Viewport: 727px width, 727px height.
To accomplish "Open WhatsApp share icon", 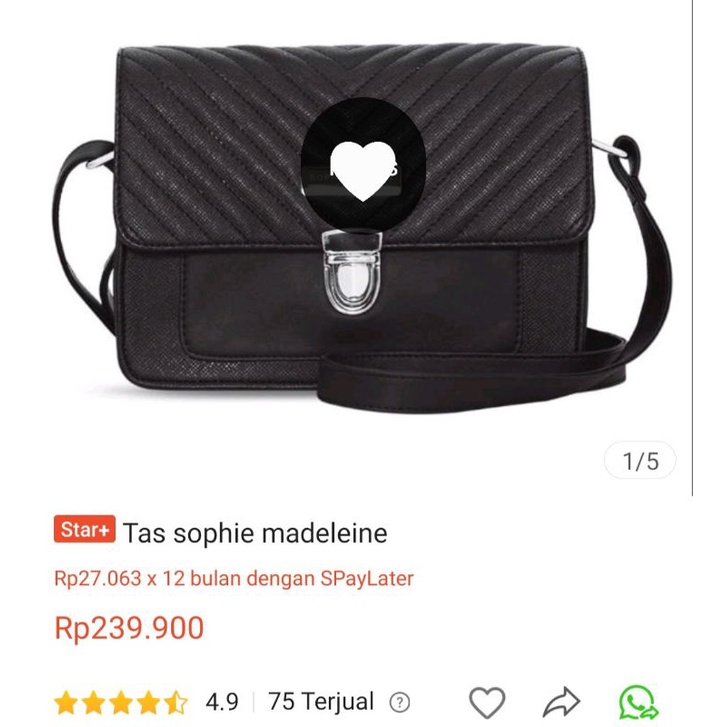I will coord(637,702).
